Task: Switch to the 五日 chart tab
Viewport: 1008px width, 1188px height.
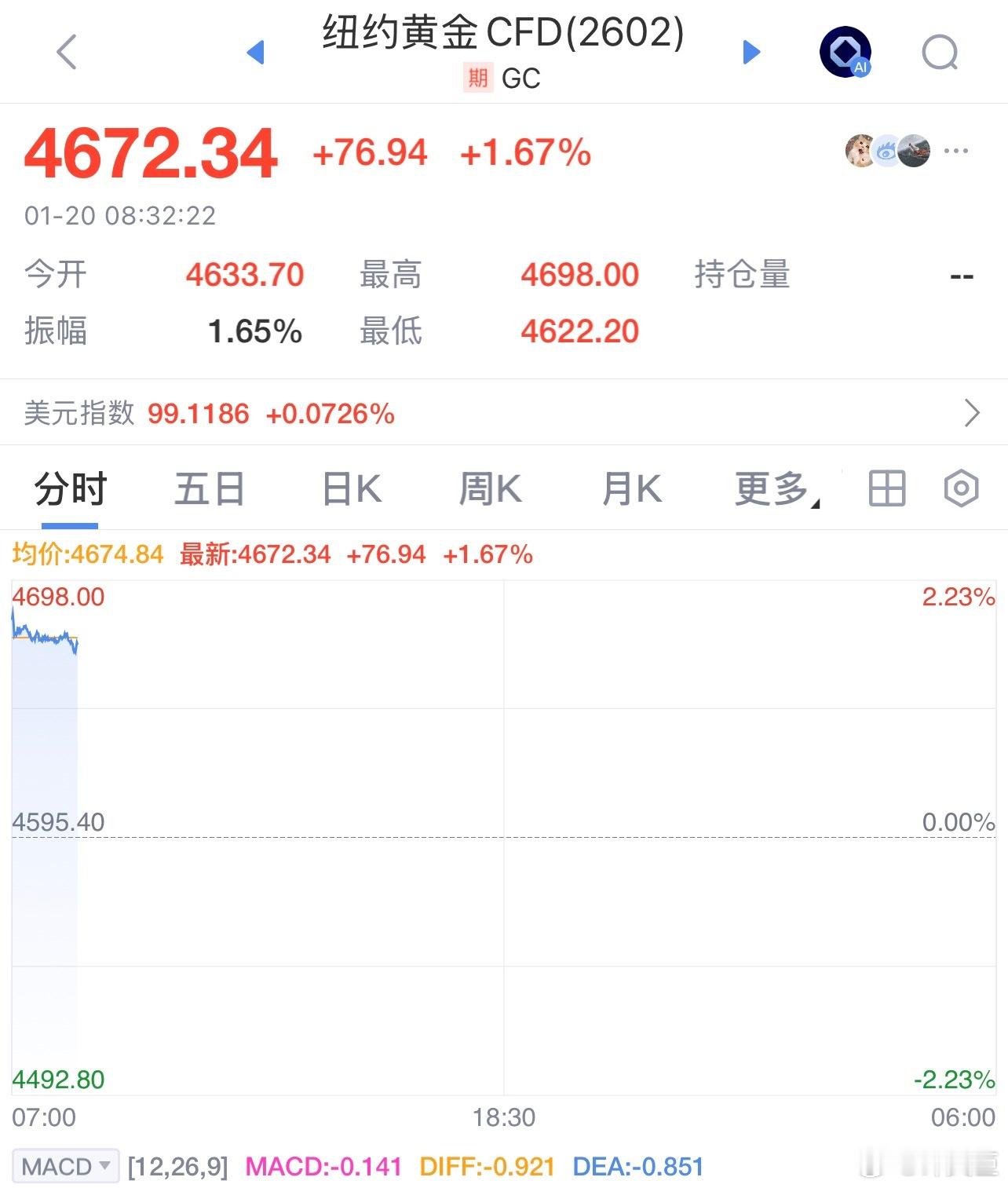Action: (208, 488)
